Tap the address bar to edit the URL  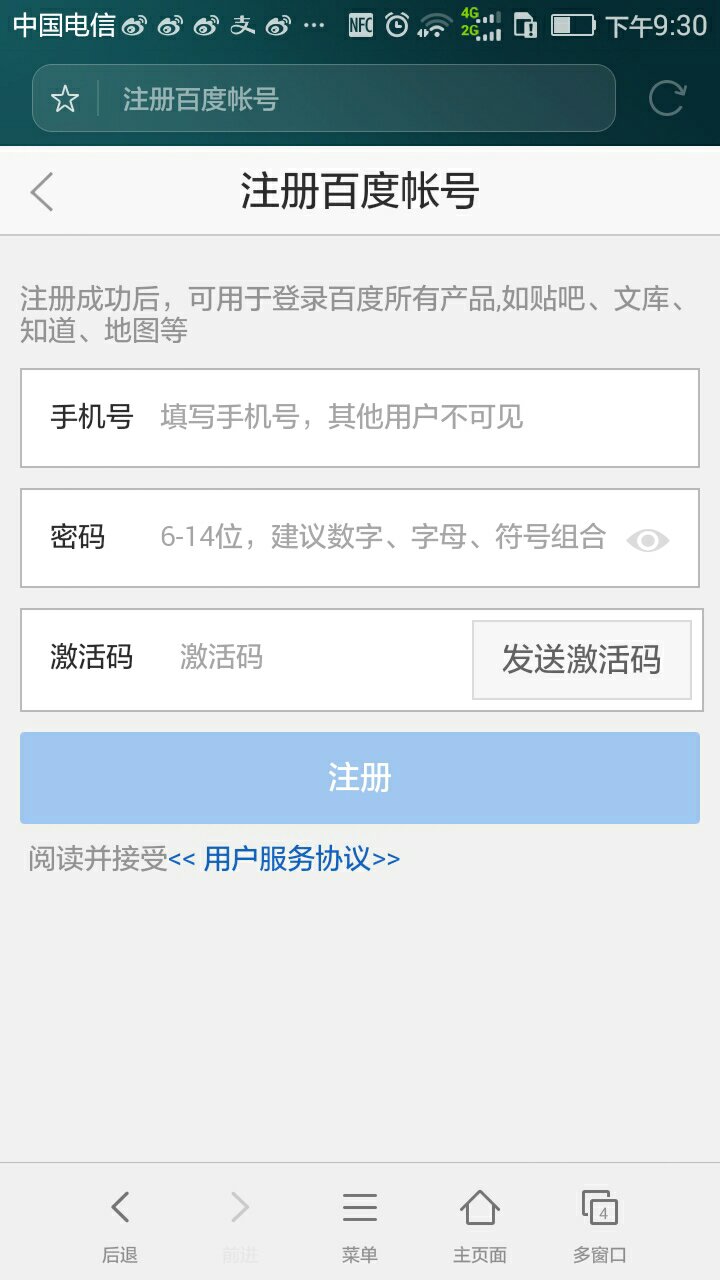point(350,98)
